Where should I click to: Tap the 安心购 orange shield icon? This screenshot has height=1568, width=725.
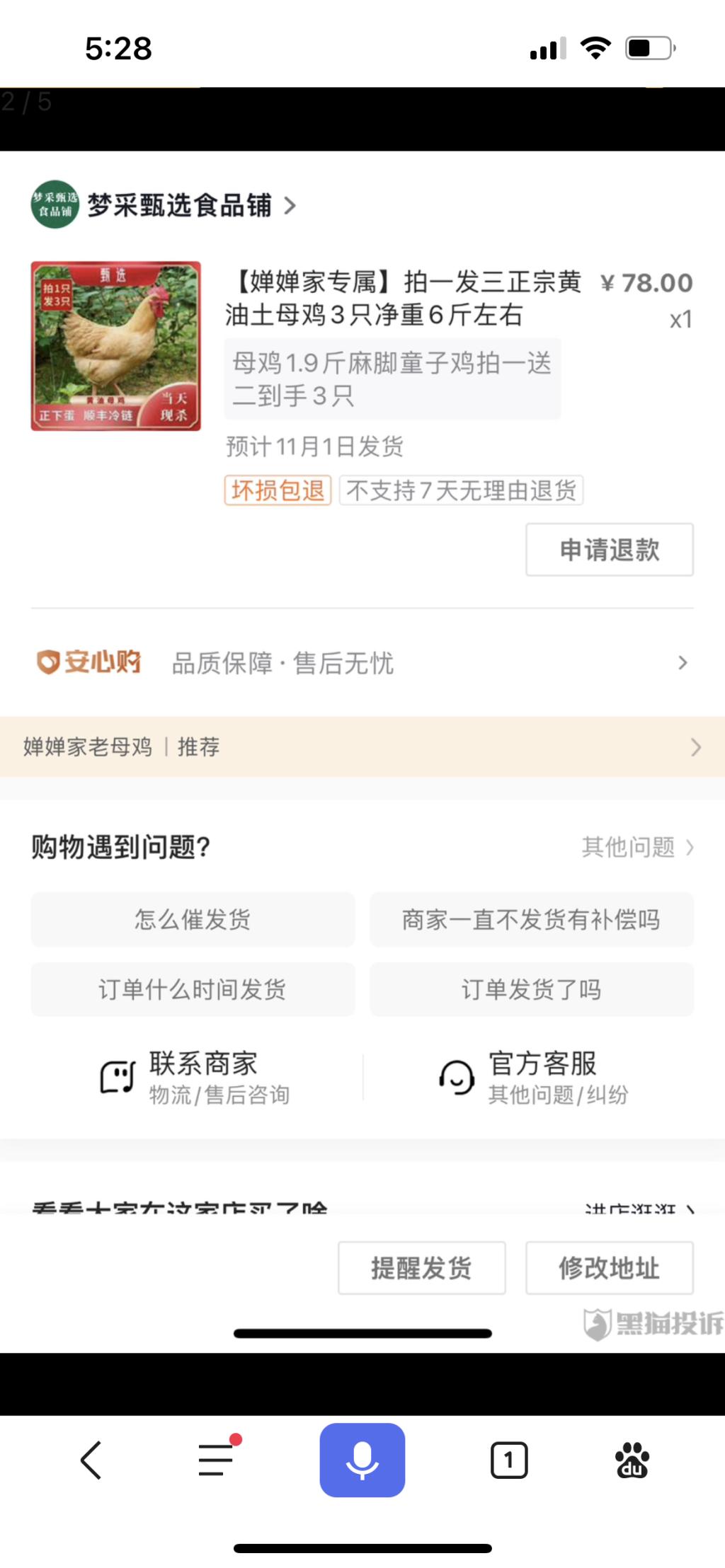click(x=51, y=662)
